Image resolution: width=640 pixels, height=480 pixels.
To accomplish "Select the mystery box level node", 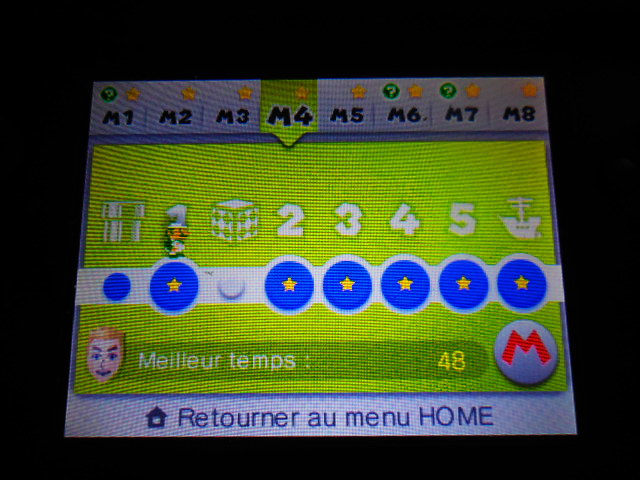I will pyautogui.click(x=232, y=287).
